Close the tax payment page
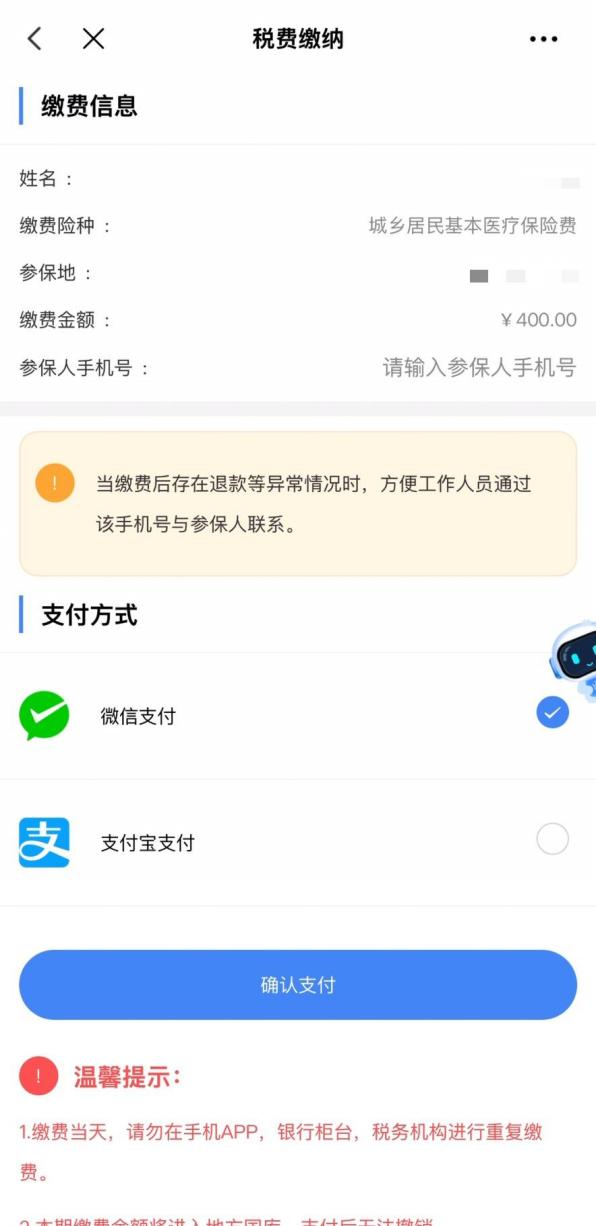The image size is (596, 1226). 93,39
